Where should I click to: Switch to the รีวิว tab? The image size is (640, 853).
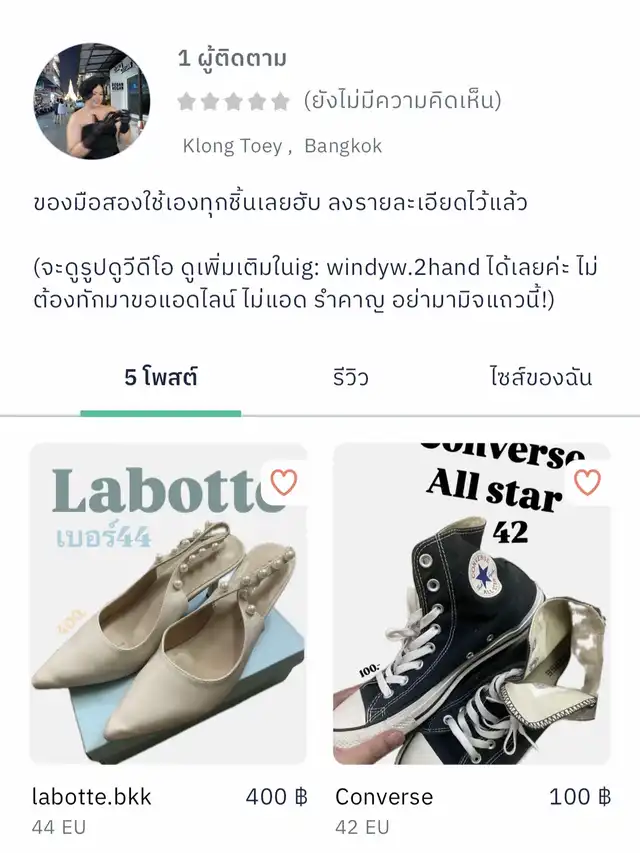(x=351, y=377)
